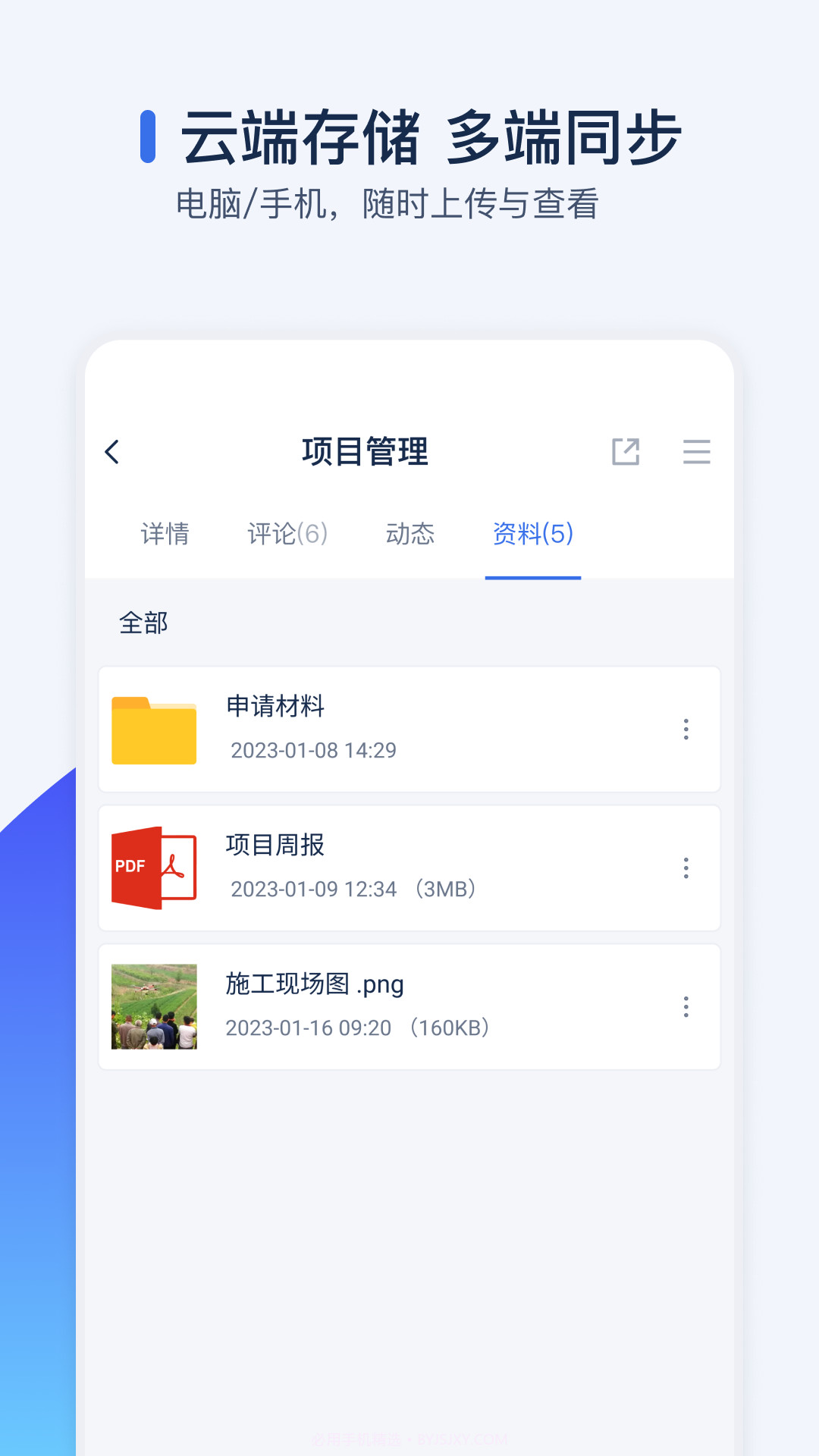Tap the back arrow to exit 项目管理

coord(112,451)
